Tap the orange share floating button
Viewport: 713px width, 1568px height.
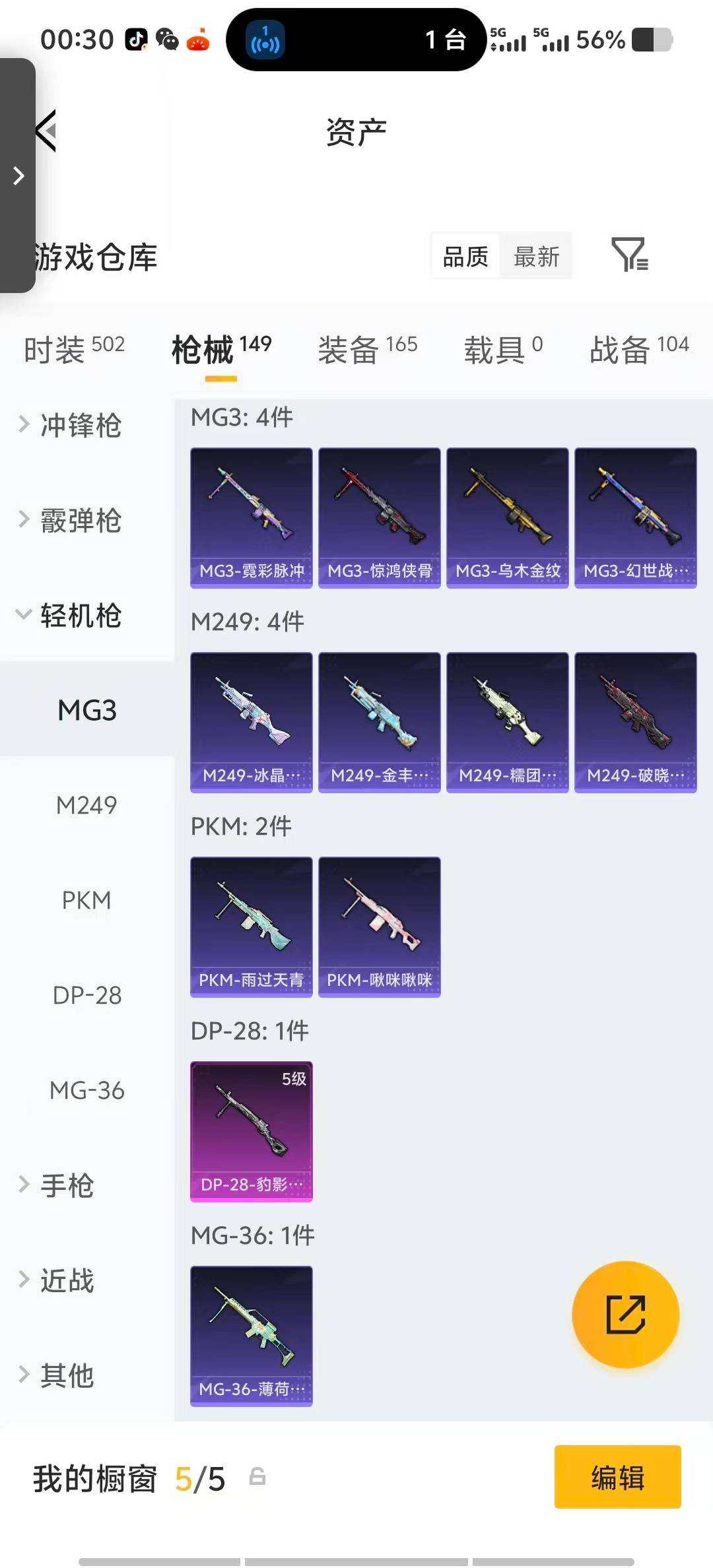[x=625, y=1315]
